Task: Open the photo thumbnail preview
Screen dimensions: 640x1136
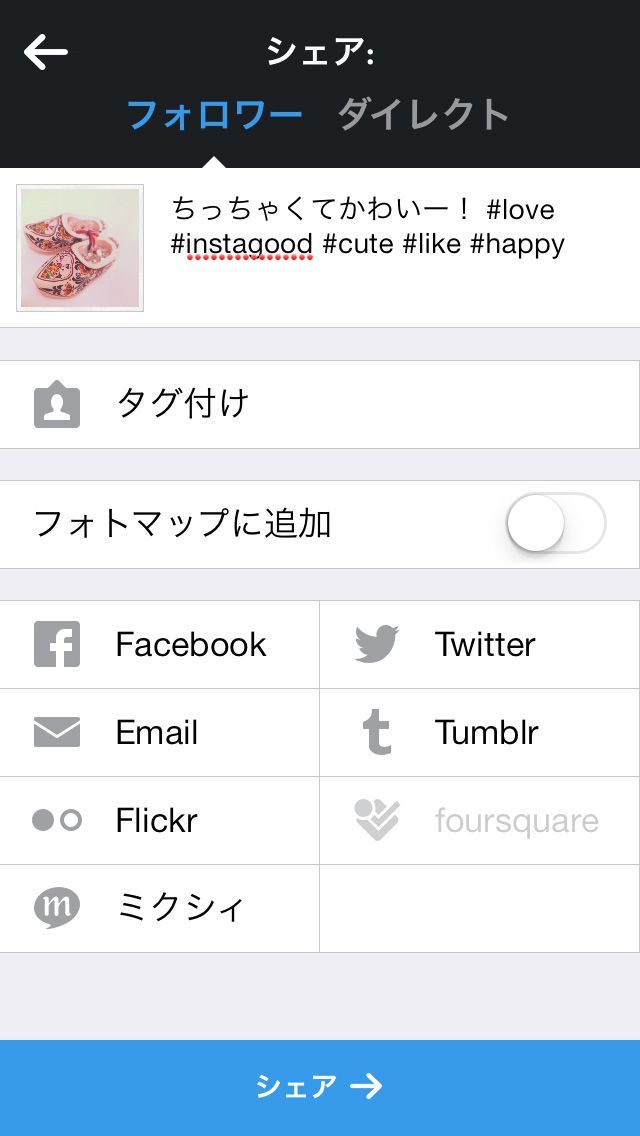Action: [80, 248]
